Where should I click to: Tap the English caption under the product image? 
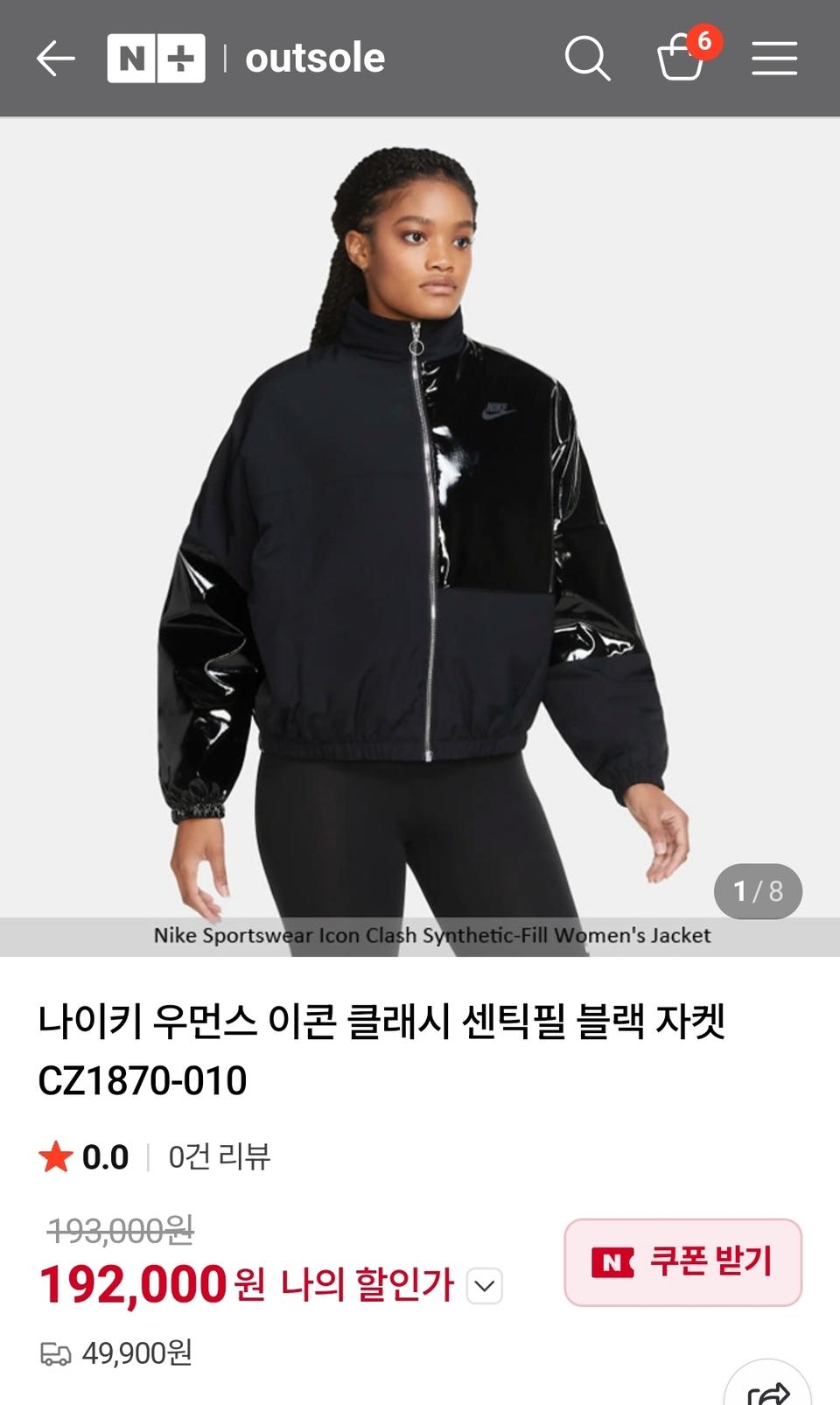[x=432, y=936]
